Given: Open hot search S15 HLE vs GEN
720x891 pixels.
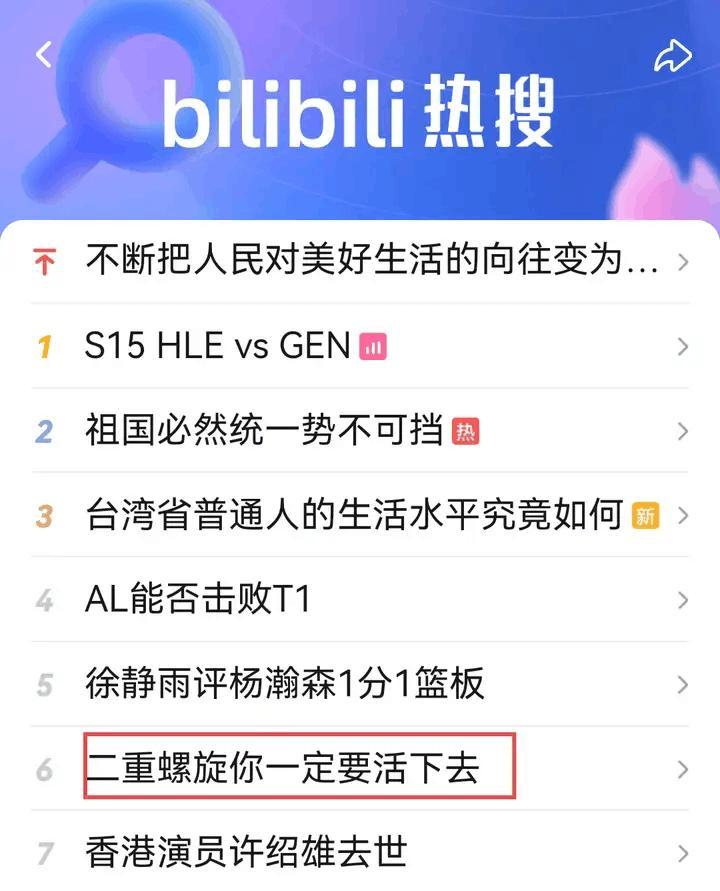Looking at the screenshot, I should (218, 347).
